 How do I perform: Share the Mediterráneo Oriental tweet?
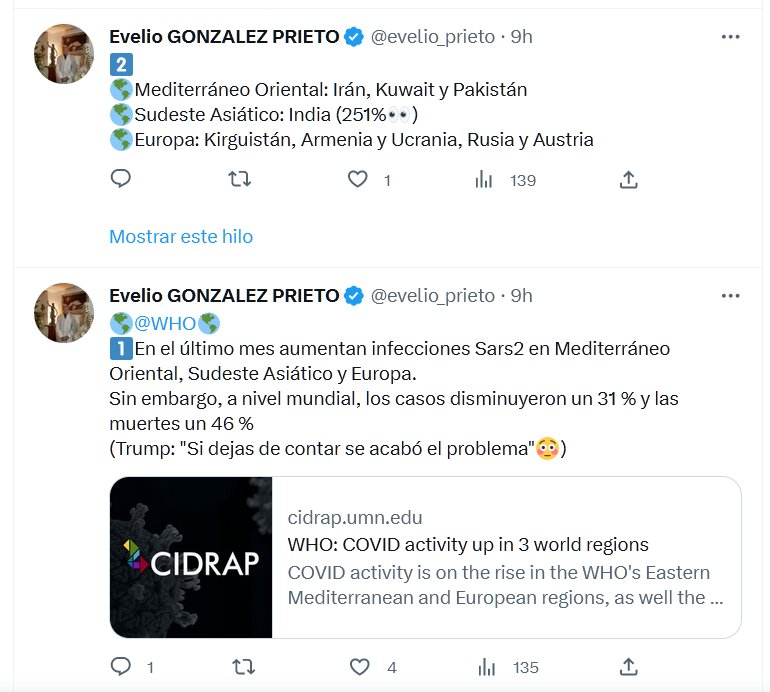(x=628, y=180)
